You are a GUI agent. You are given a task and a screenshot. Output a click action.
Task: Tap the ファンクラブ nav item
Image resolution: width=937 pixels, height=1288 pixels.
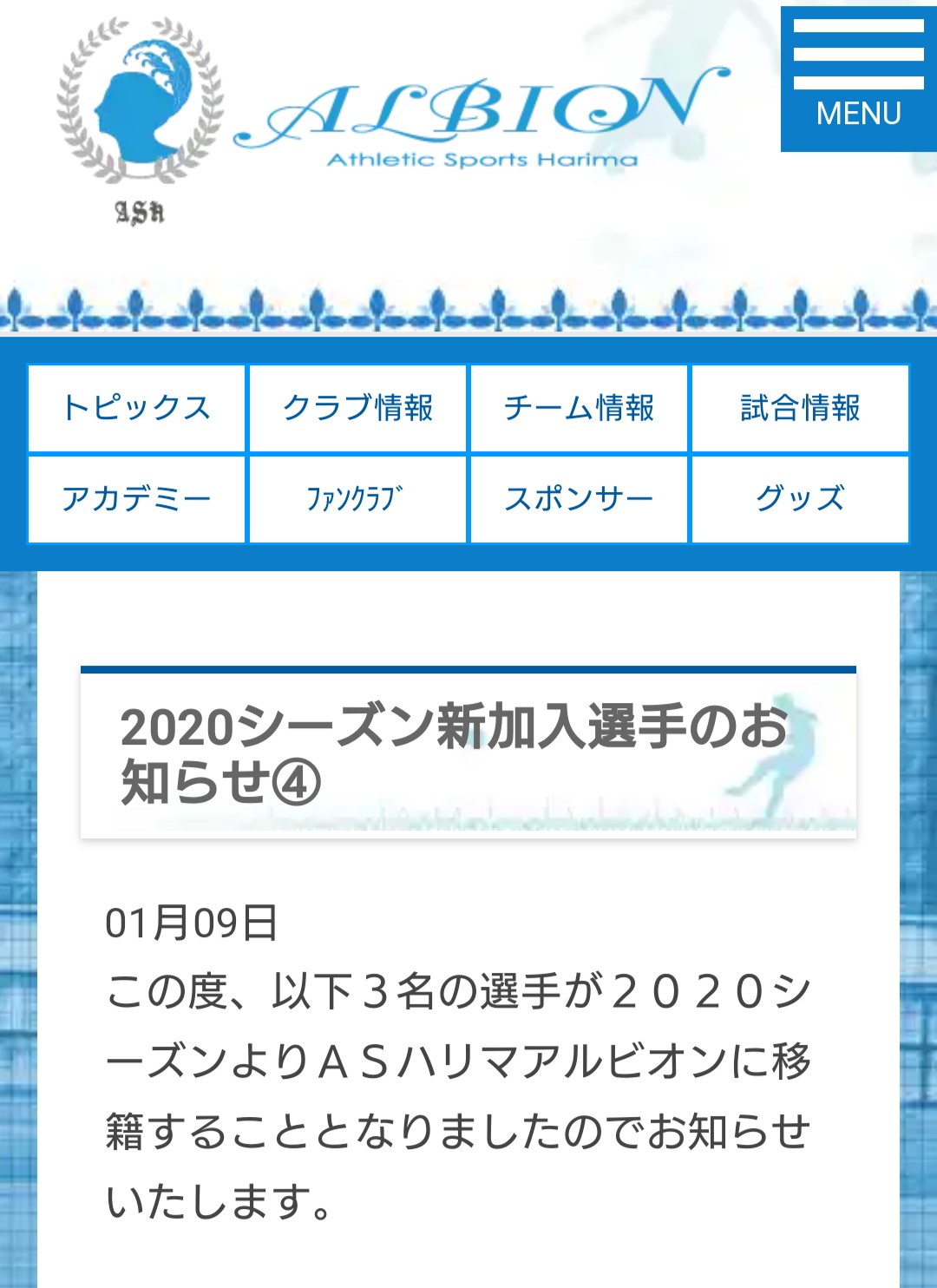[357, 499]
